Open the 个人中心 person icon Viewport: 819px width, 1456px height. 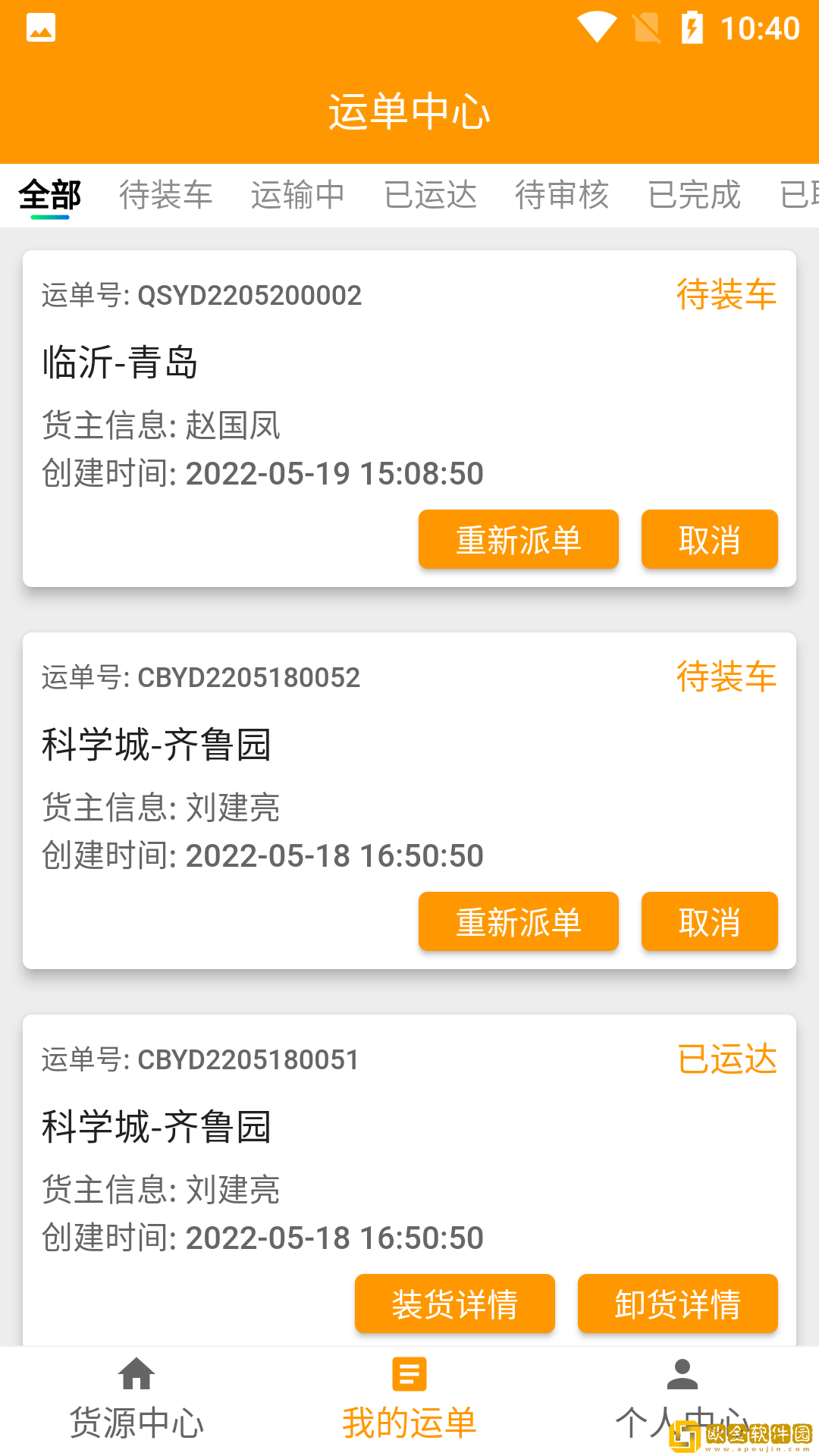point(682,1374)
